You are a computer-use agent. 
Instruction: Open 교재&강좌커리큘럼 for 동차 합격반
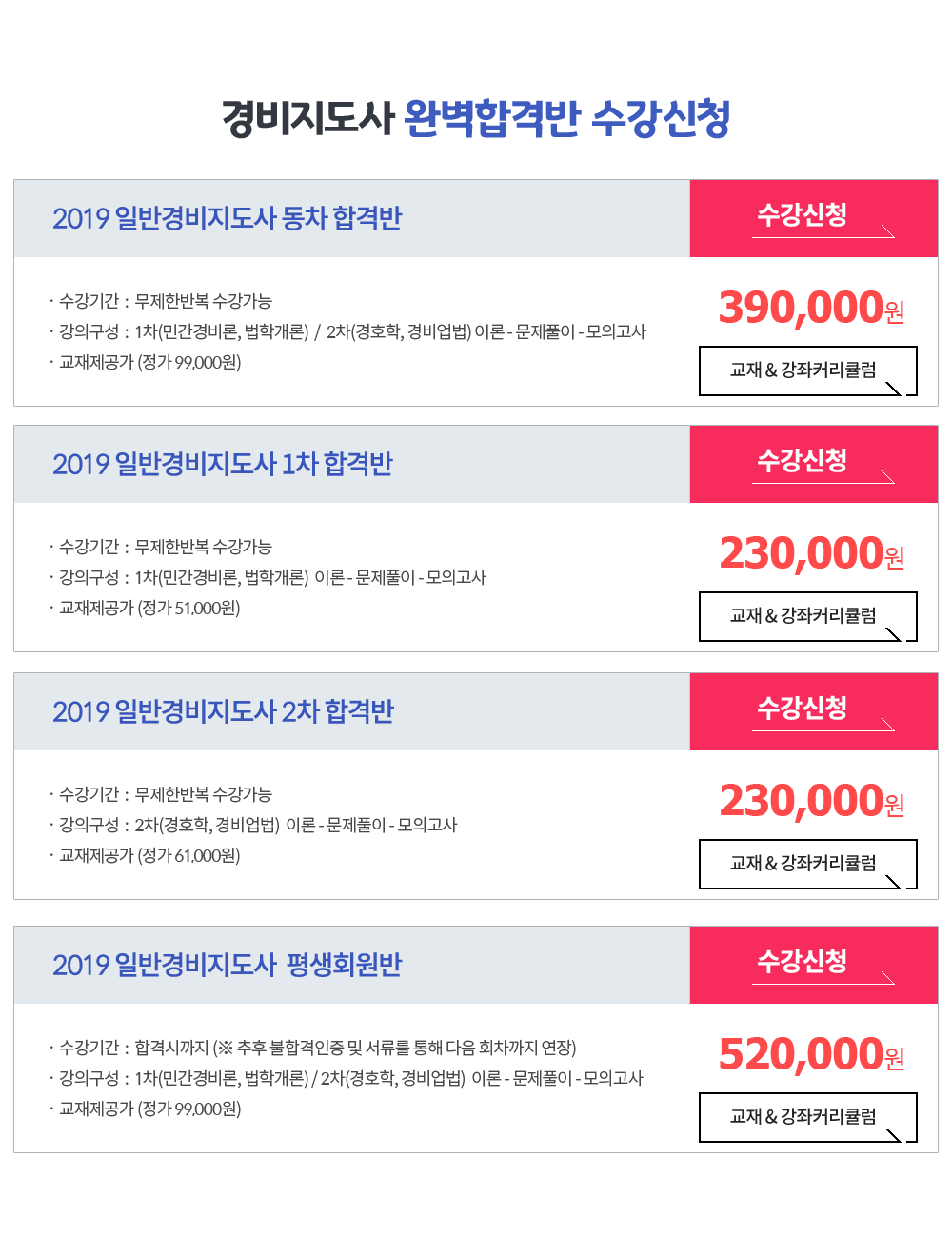pos(807,370)
